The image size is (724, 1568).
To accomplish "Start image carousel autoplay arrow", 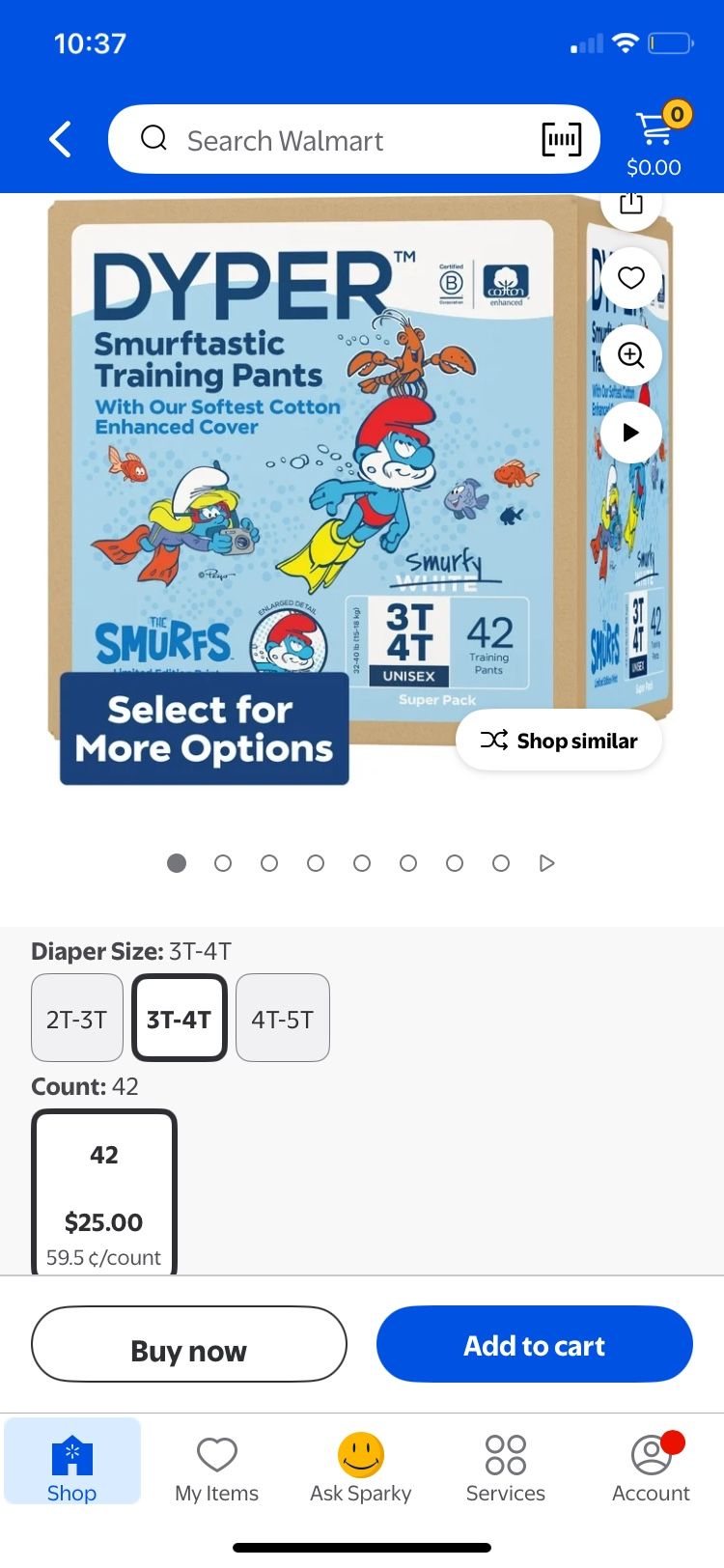I will tap(546, 862).
